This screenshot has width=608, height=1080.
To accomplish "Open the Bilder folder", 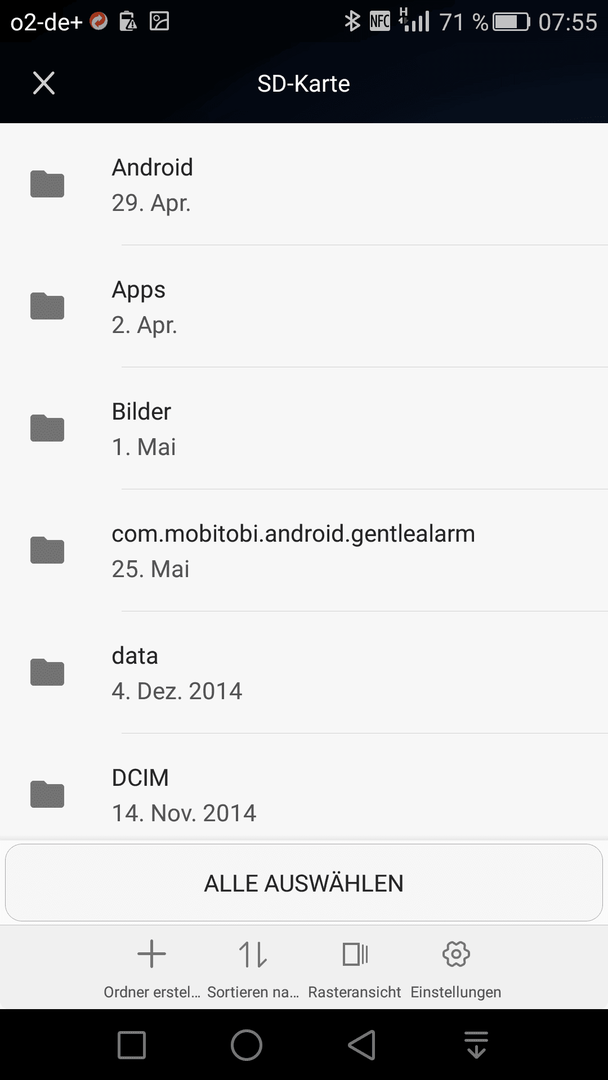I will 304,428.
